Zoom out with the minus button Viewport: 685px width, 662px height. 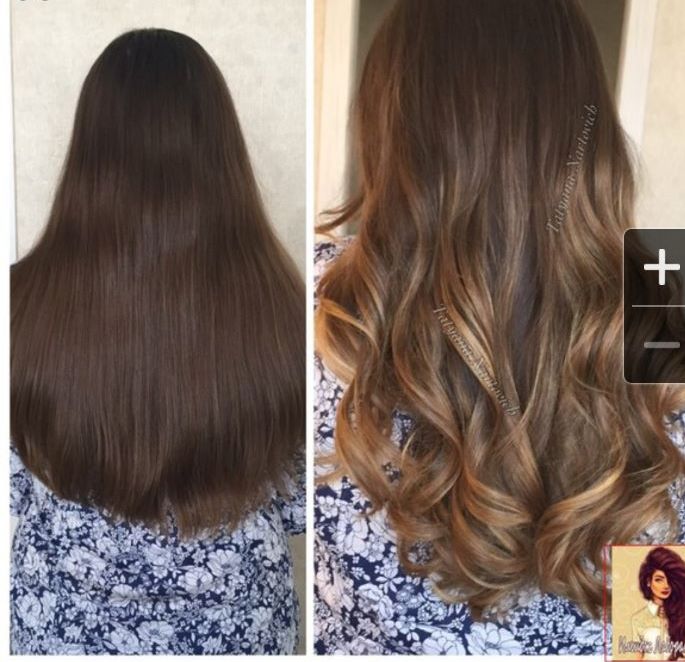click(660, 345)
